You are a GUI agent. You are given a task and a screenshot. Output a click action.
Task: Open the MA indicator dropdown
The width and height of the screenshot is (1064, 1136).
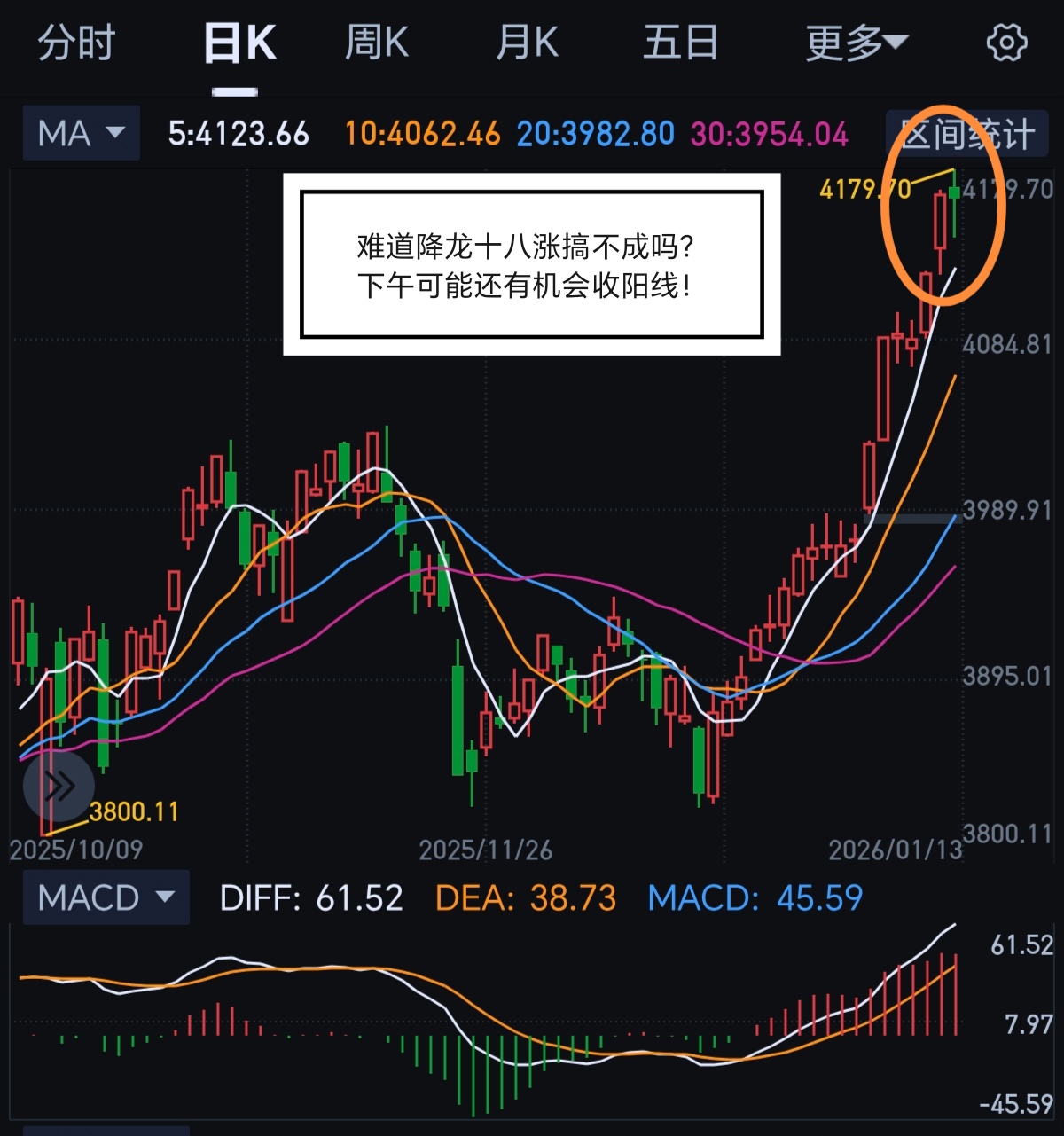pos(81,133)
